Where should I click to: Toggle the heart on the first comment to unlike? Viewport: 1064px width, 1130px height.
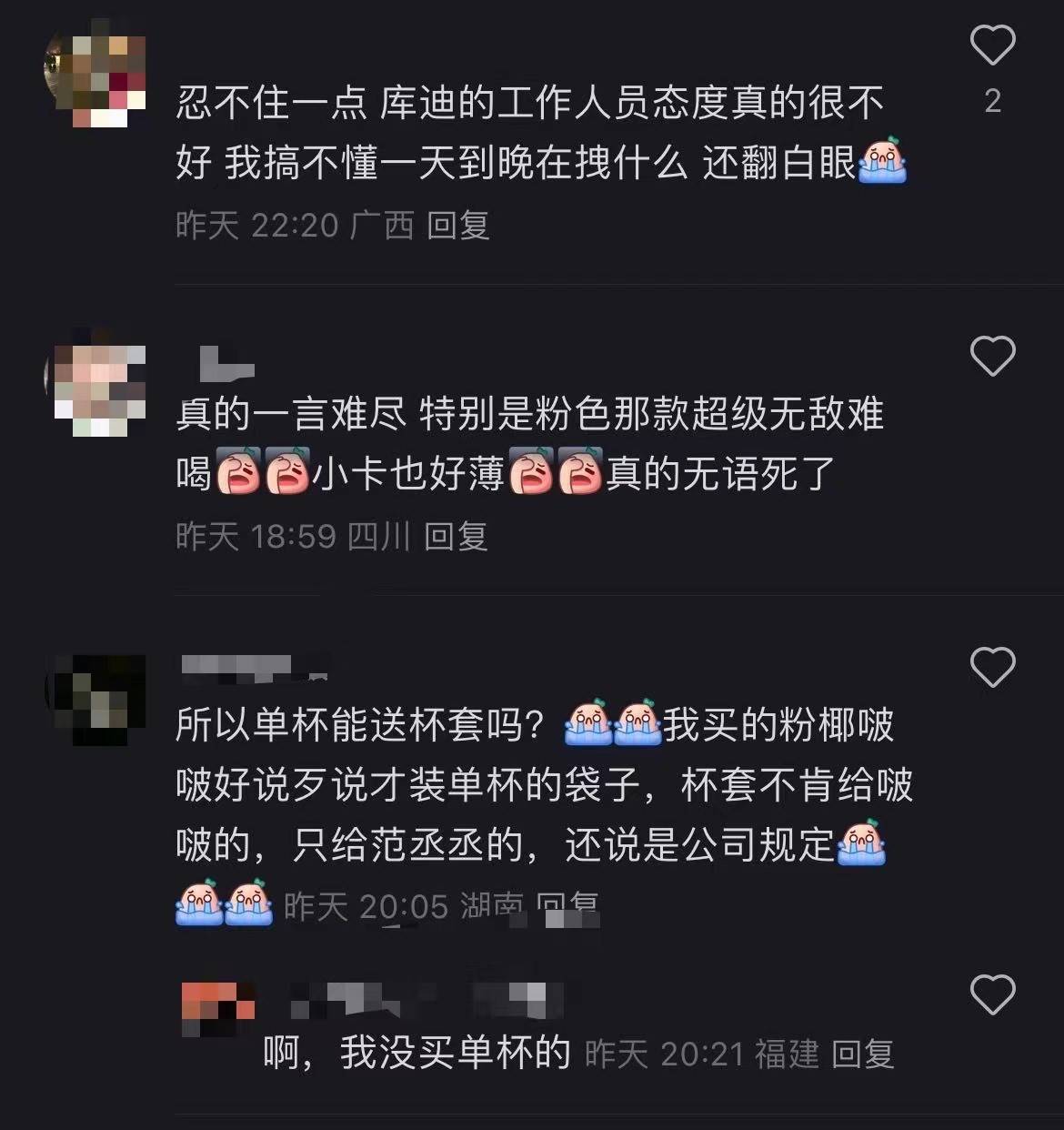[993, 43]
